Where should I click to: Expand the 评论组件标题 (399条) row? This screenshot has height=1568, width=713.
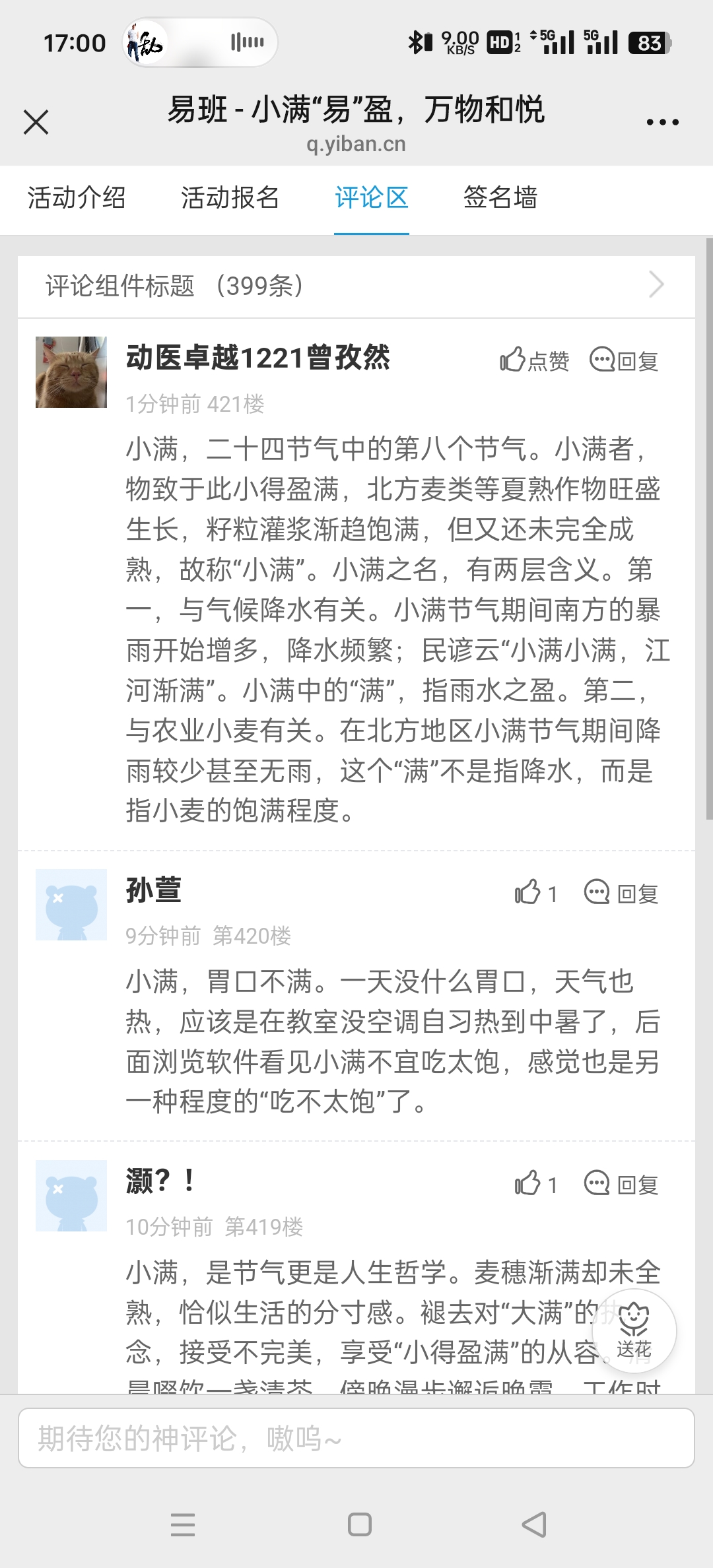(x=356, y=286)
